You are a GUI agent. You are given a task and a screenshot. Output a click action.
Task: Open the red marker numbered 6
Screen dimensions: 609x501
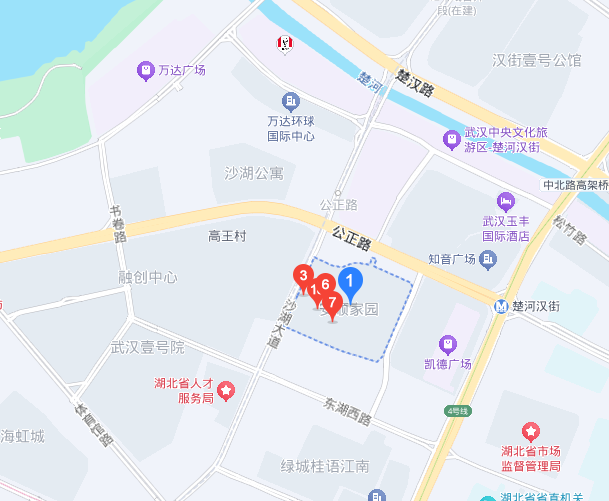click(x=325, y=284)
